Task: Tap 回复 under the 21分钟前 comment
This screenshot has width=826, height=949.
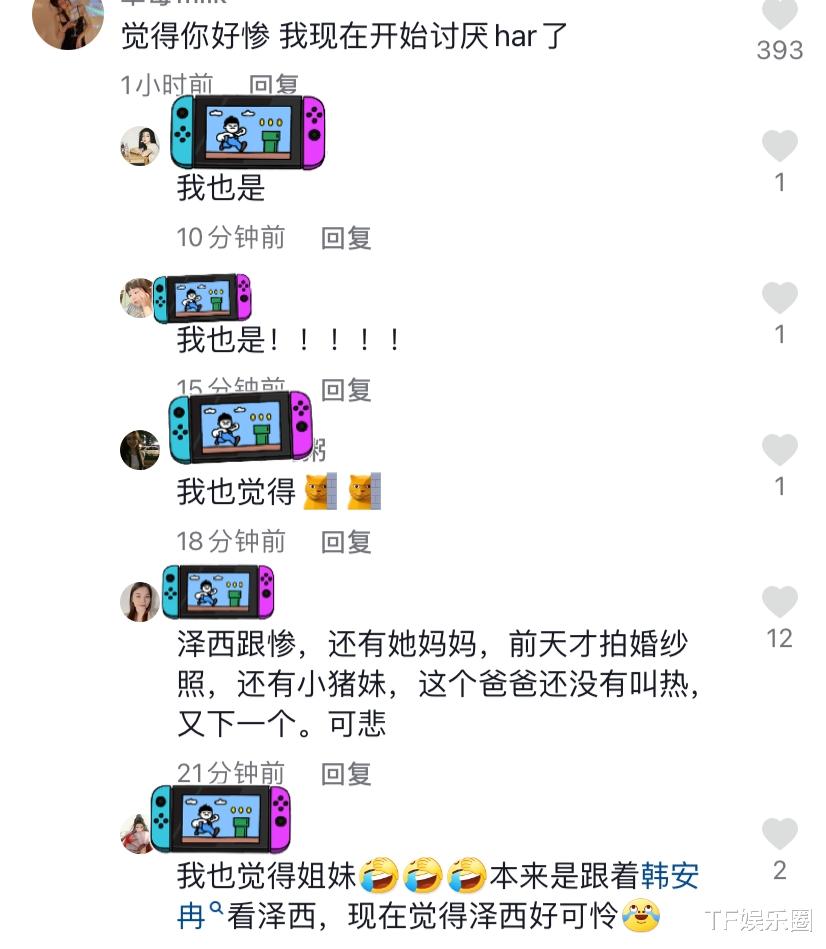Action: pos(346,773)
